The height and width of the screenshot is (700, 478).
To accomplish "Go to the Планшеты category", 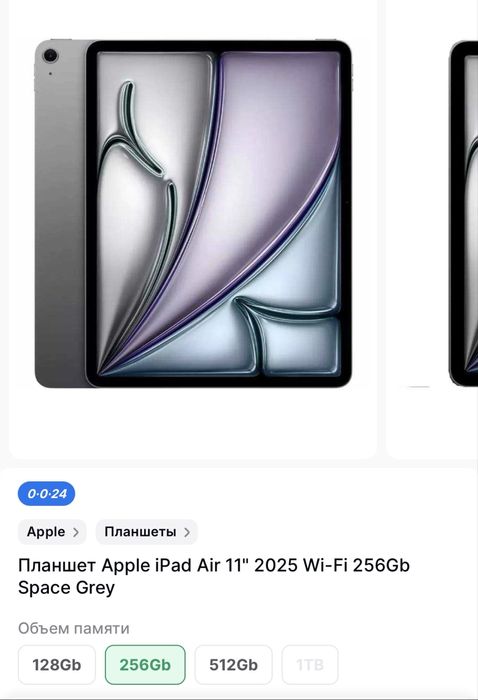I will [x=146, y=532].
